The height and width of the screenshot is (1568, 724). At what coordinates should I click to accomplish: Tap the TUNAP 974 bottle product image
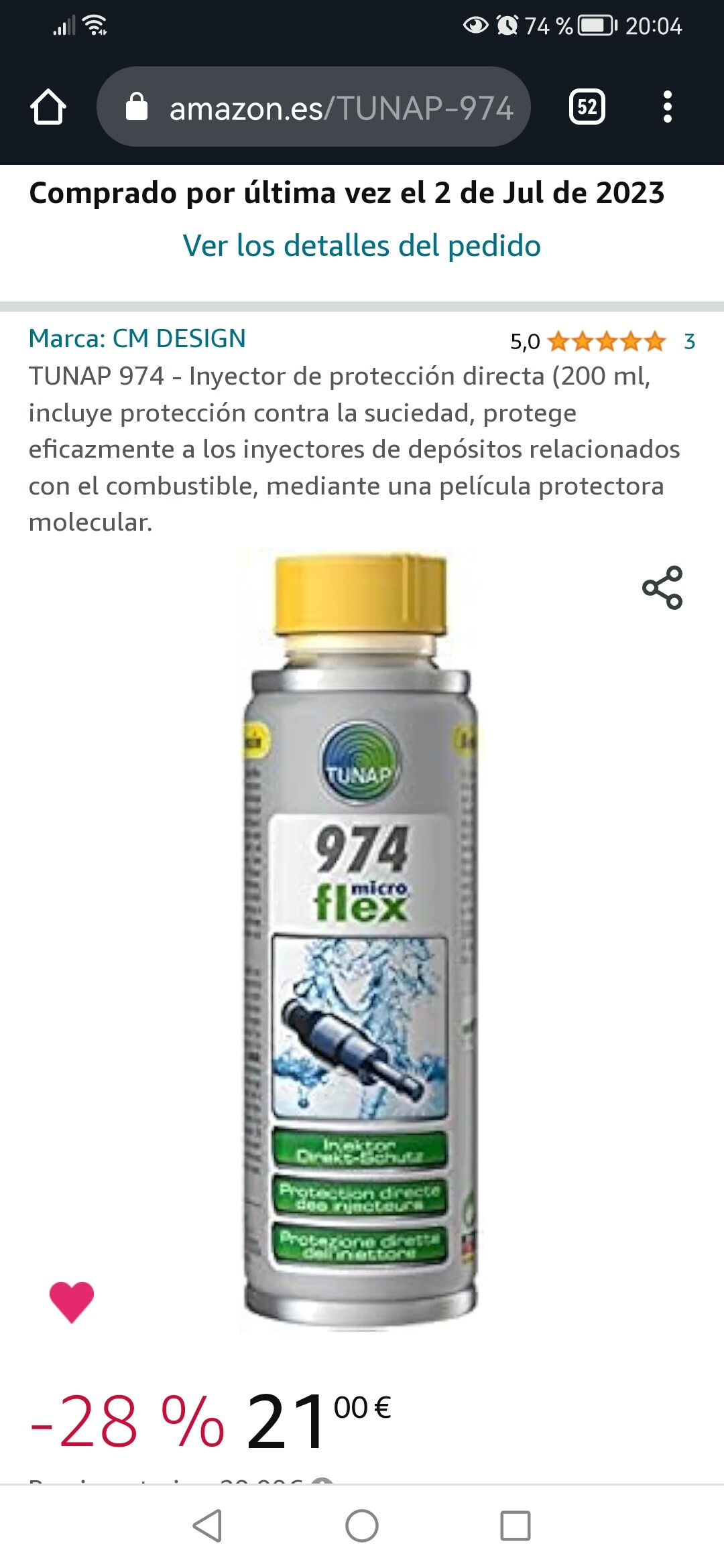(x=361, y=939)
